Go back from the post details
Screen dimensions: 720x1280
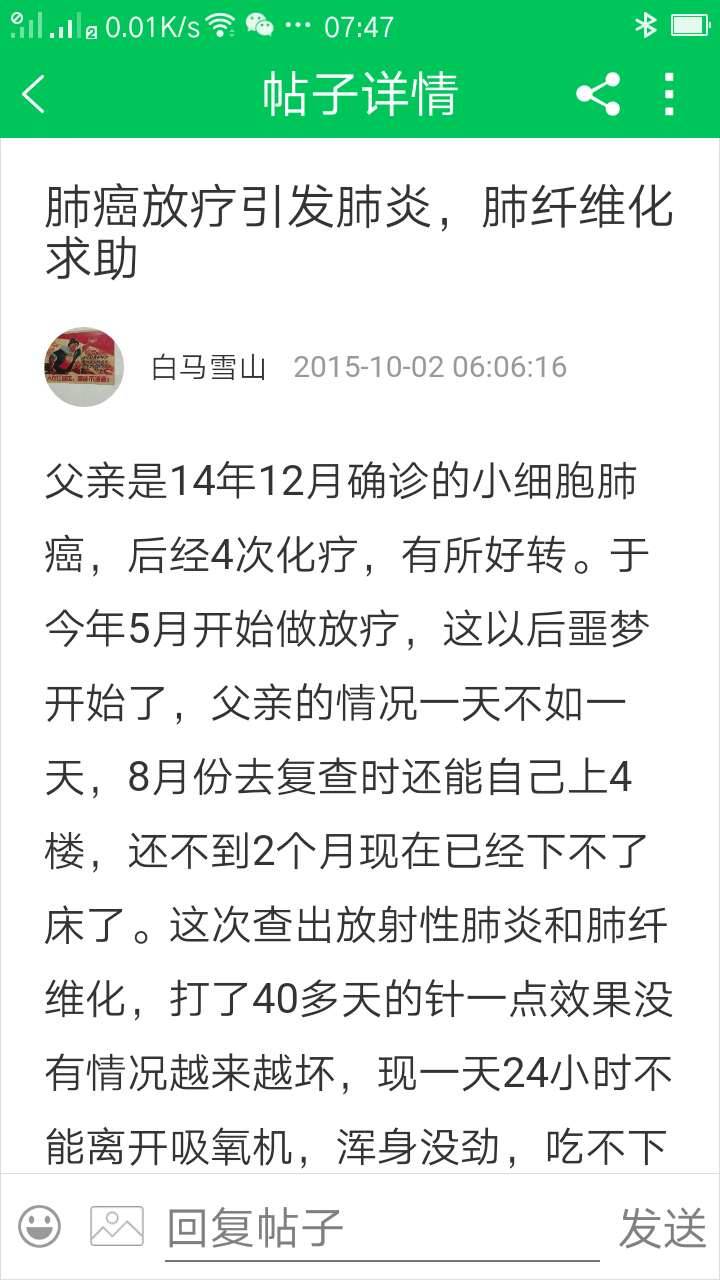click(34, 95)
